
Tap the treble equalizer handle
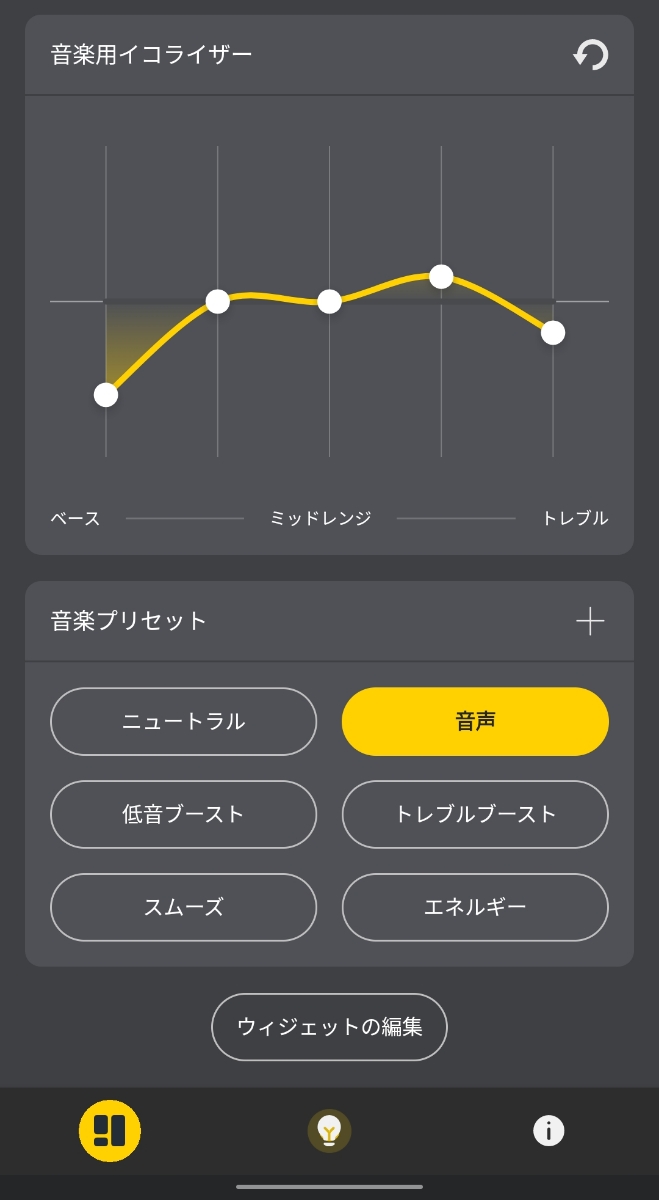click(x=553, y=333)
